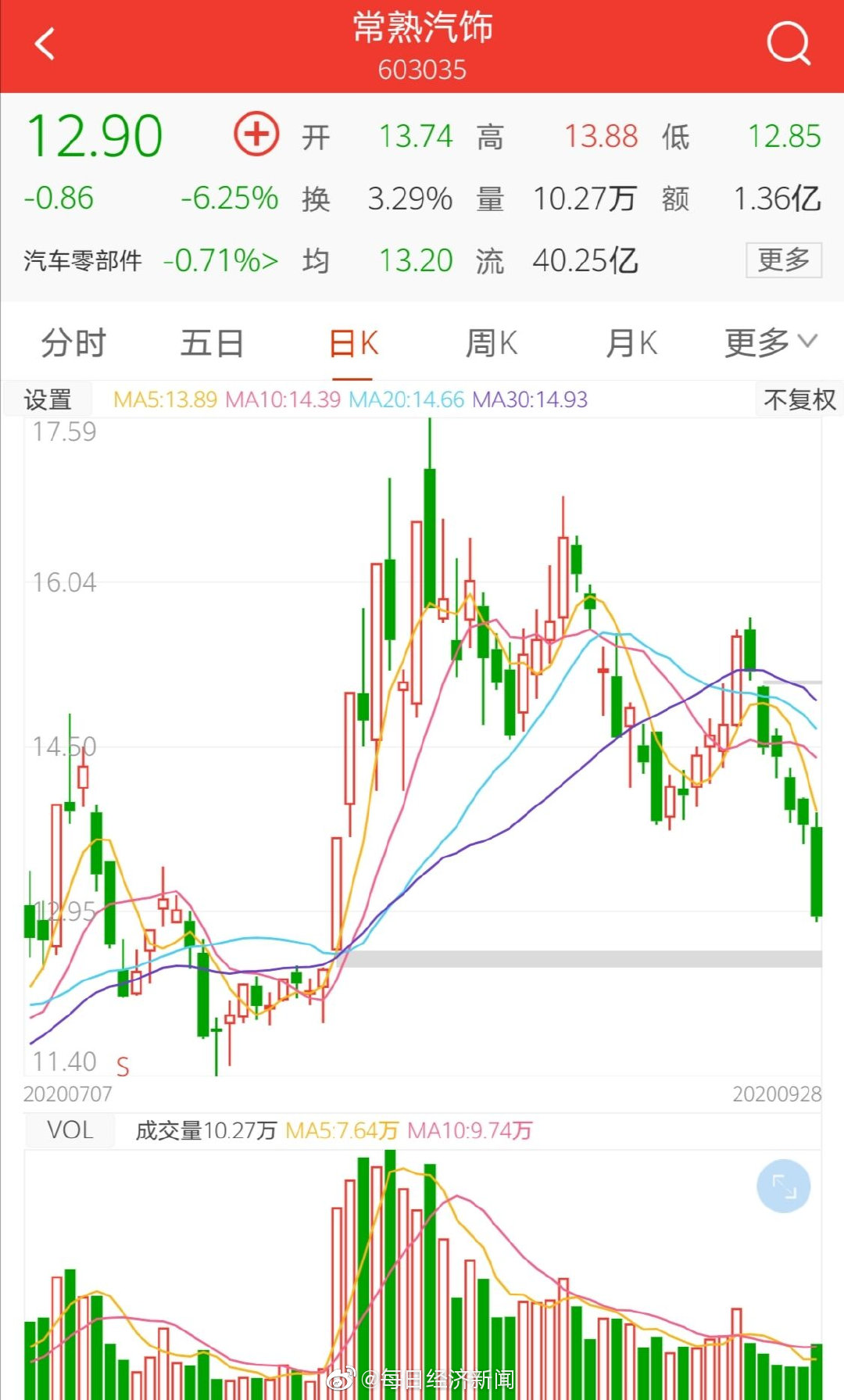Screen dimensions: 844x1400
Task: Add stock to watchlist with plus icon
Action: point(256,134)
